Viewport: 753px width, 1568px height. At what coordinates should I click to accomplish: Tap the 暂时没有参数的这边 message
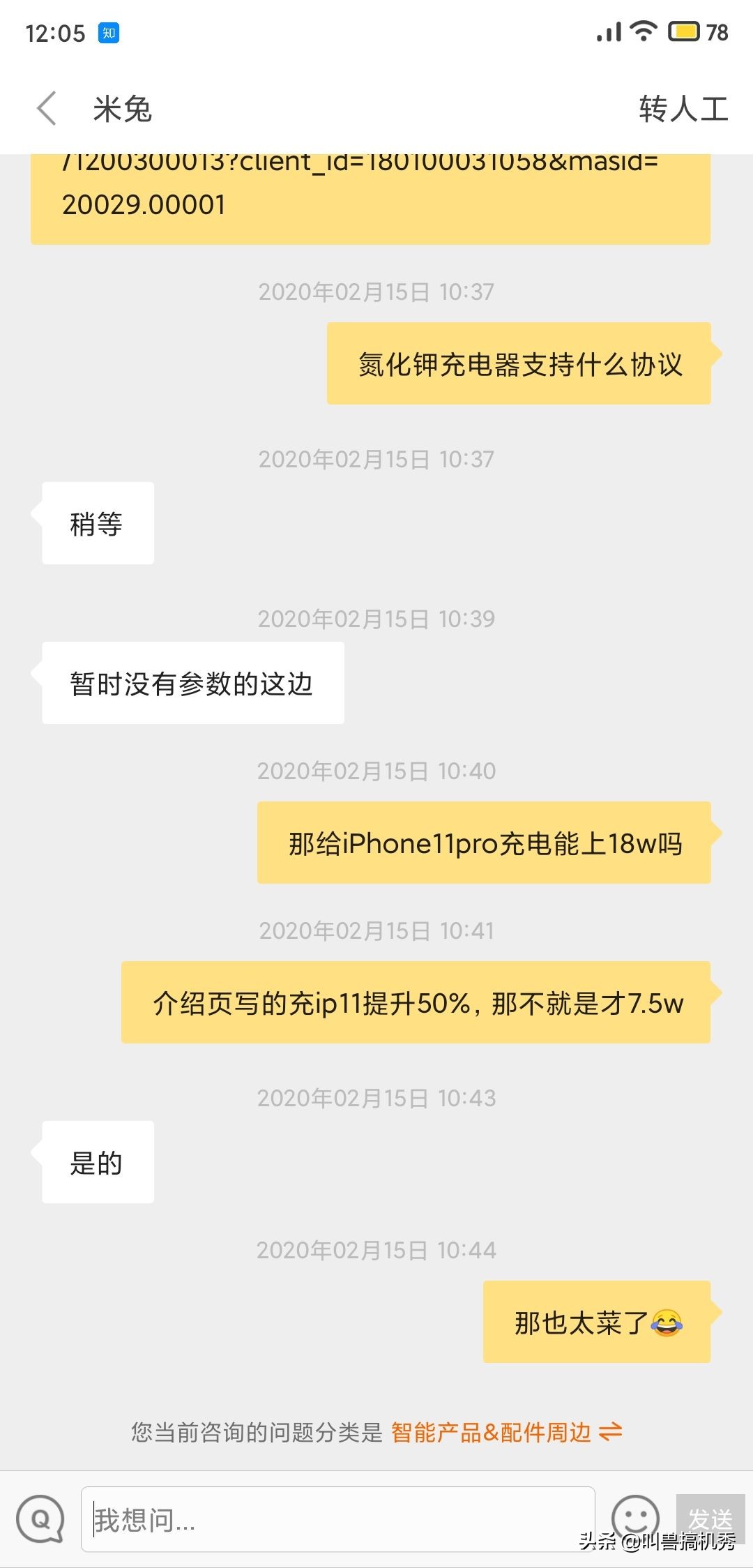(193, 684)
